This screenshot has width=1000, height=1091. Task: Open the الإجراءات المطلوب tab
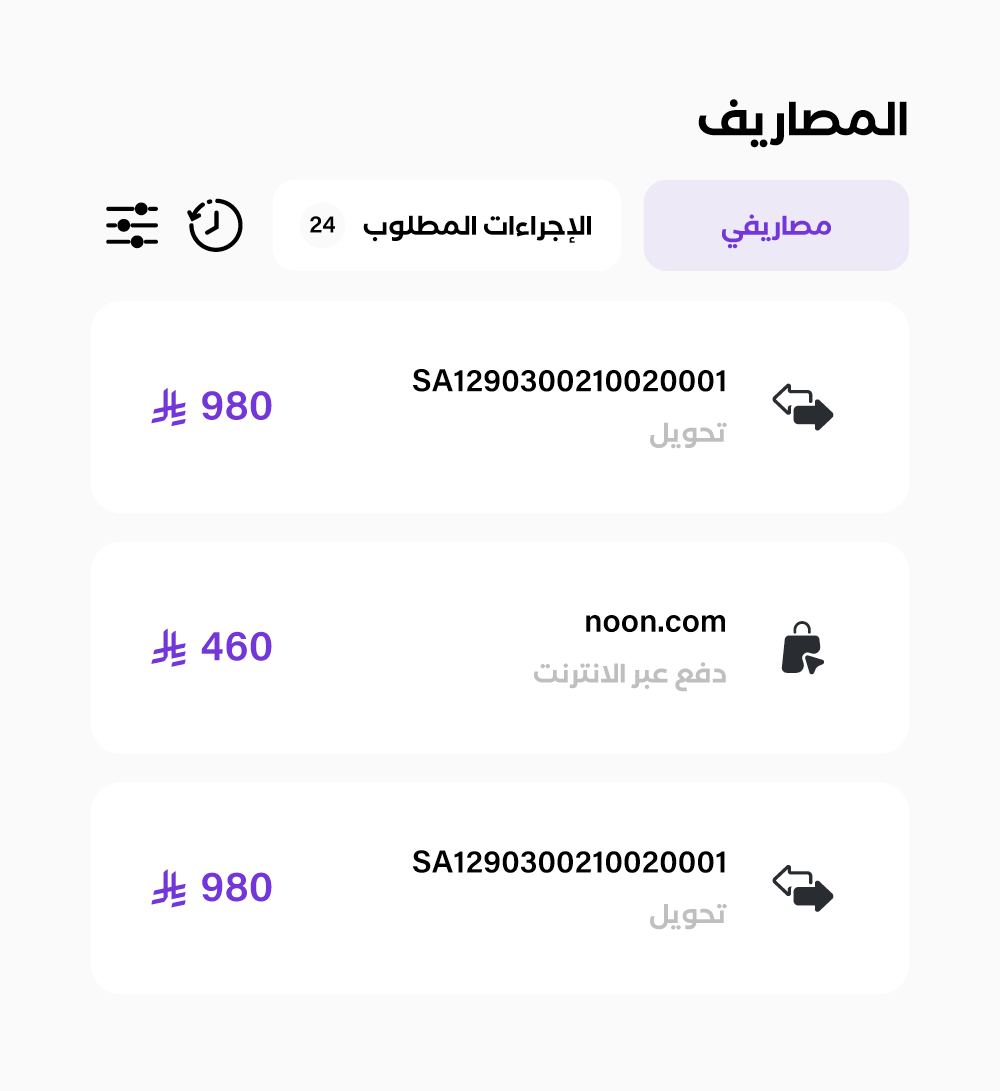(480, 225)
